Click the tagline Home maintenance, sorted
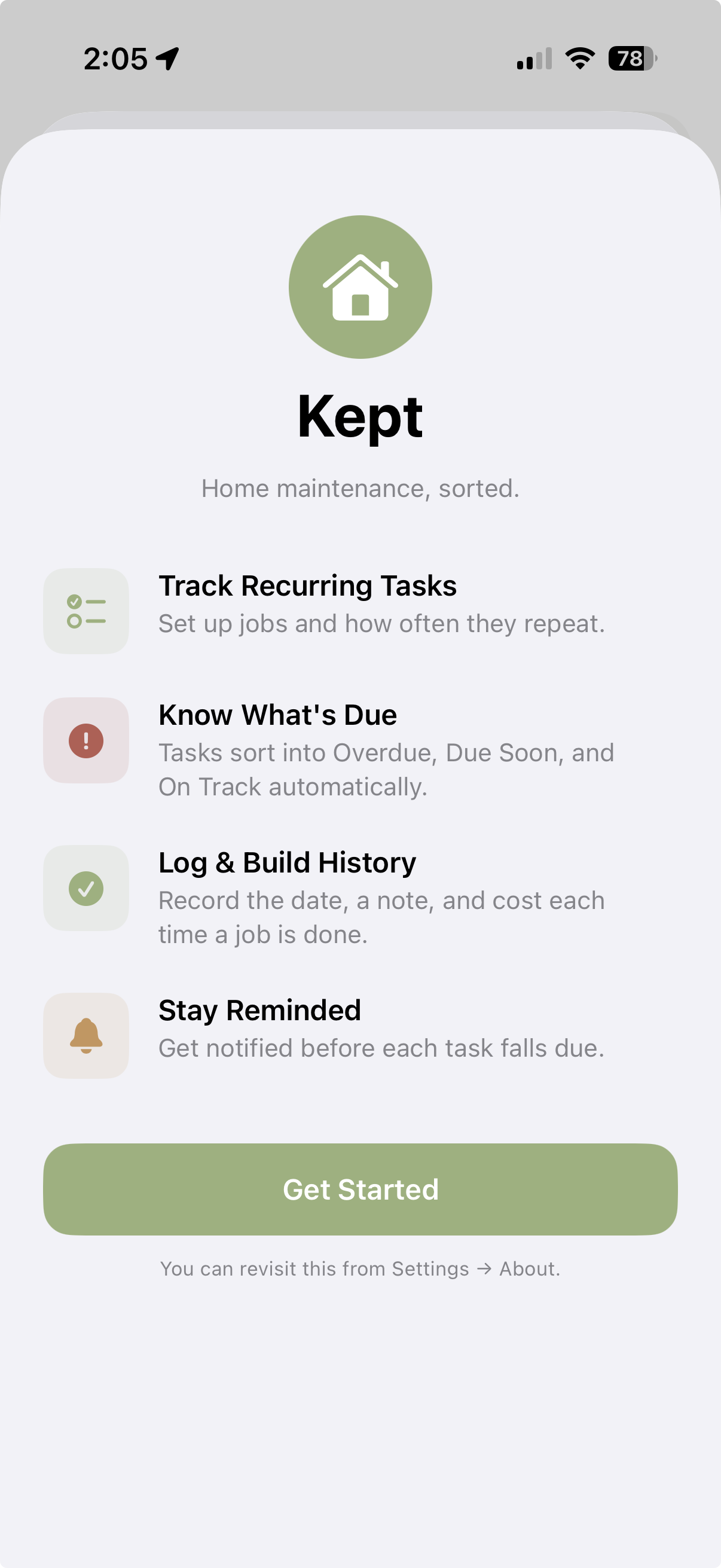The image size is (721, 1568). click(x=360, y=487)
